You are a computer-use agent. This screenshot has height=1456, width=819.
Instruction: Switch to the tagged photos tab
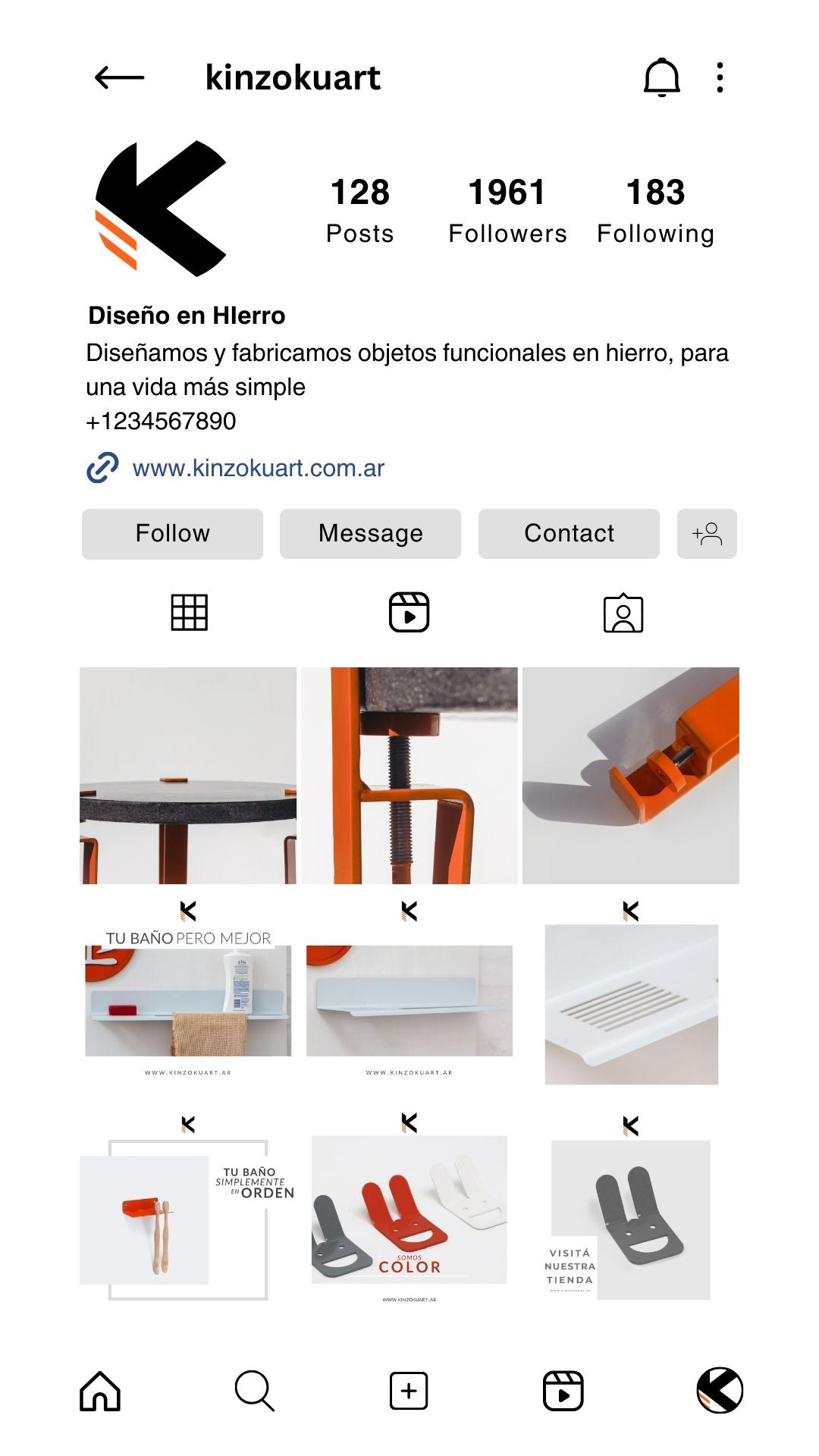pos(623,613)
